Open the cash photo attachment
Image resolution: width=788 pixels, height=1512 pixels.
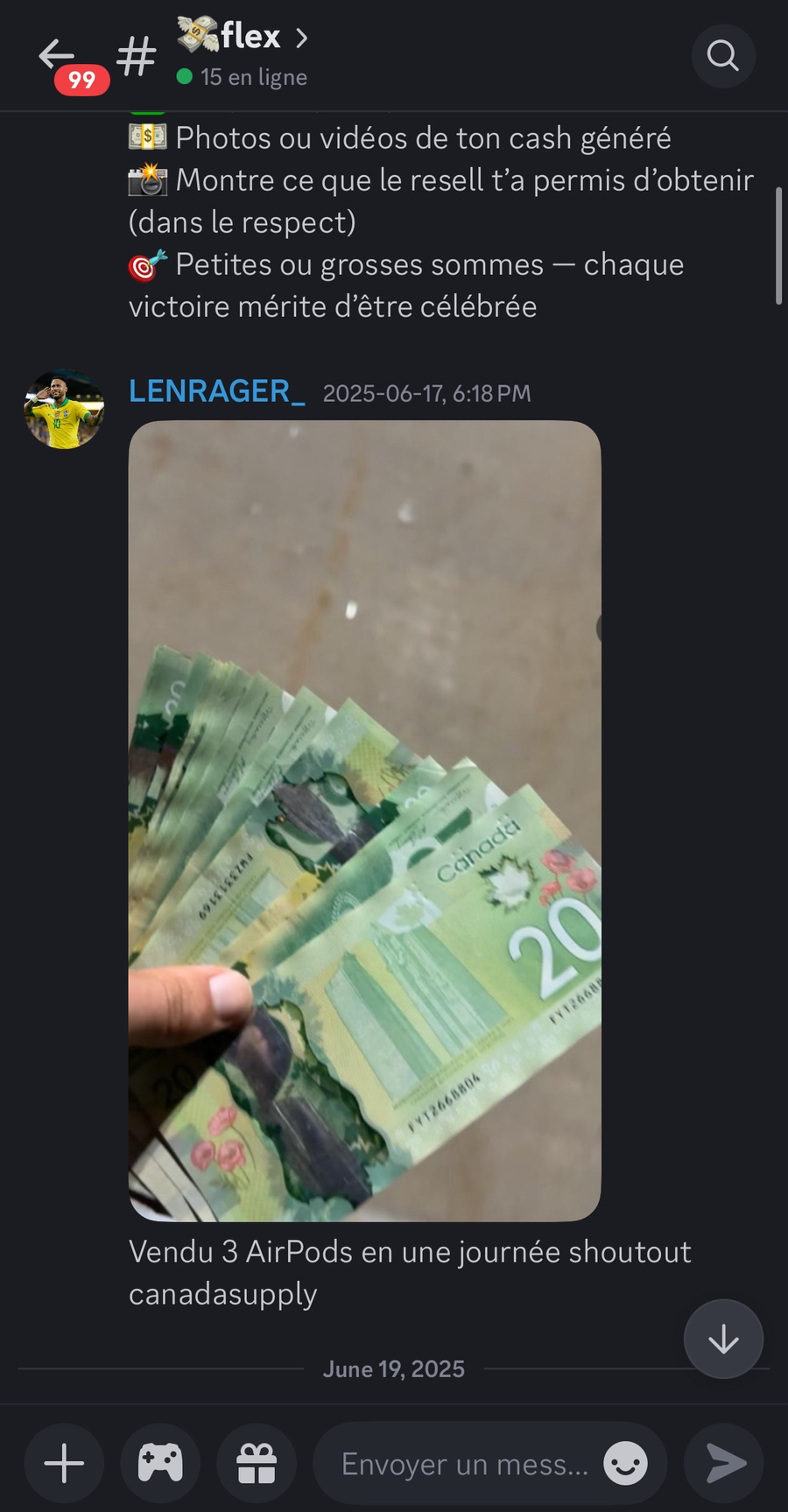pos(364,820)
